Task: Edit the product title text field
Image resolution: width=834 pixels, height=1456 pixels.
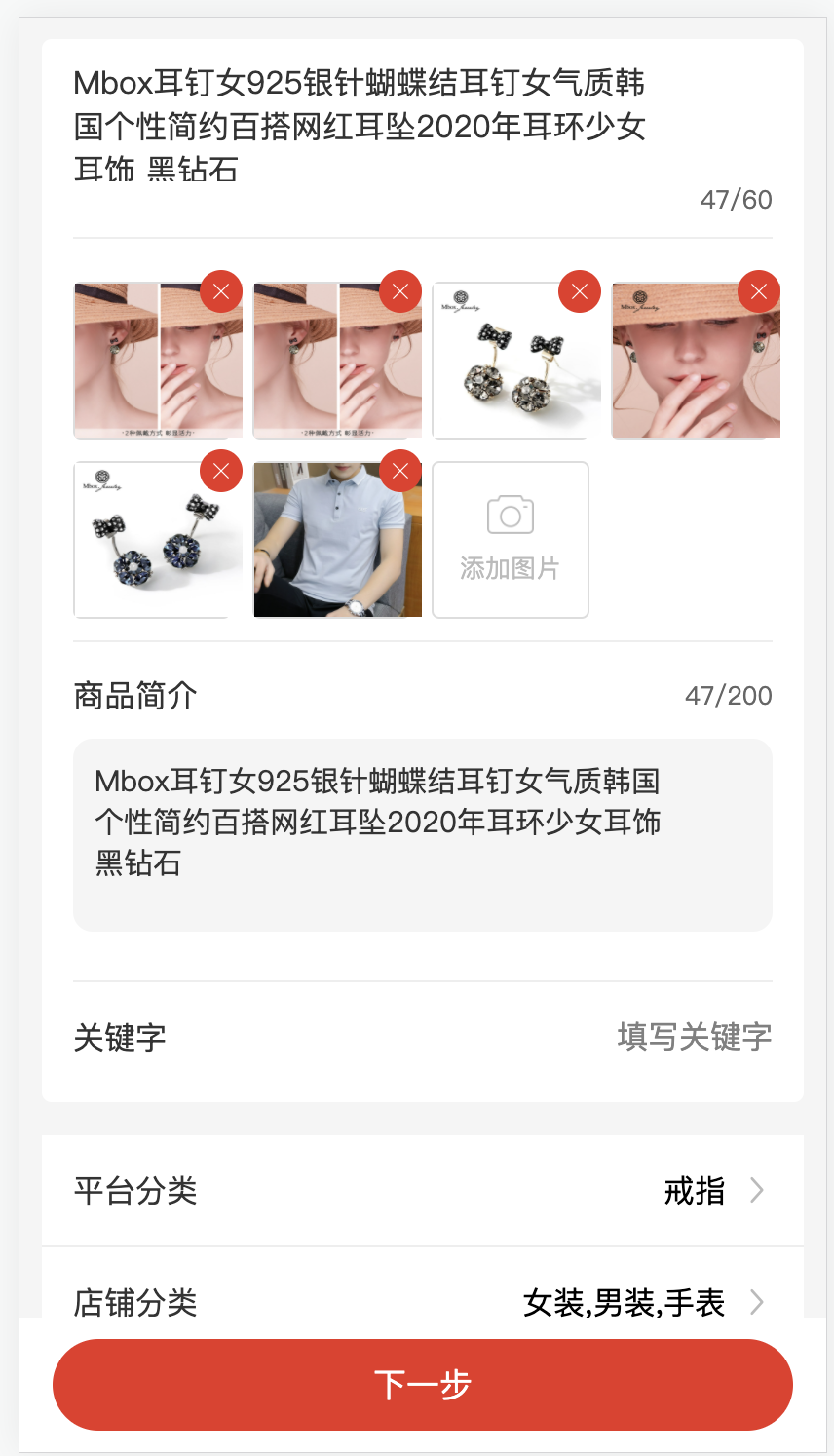Action: click(360, 127)
